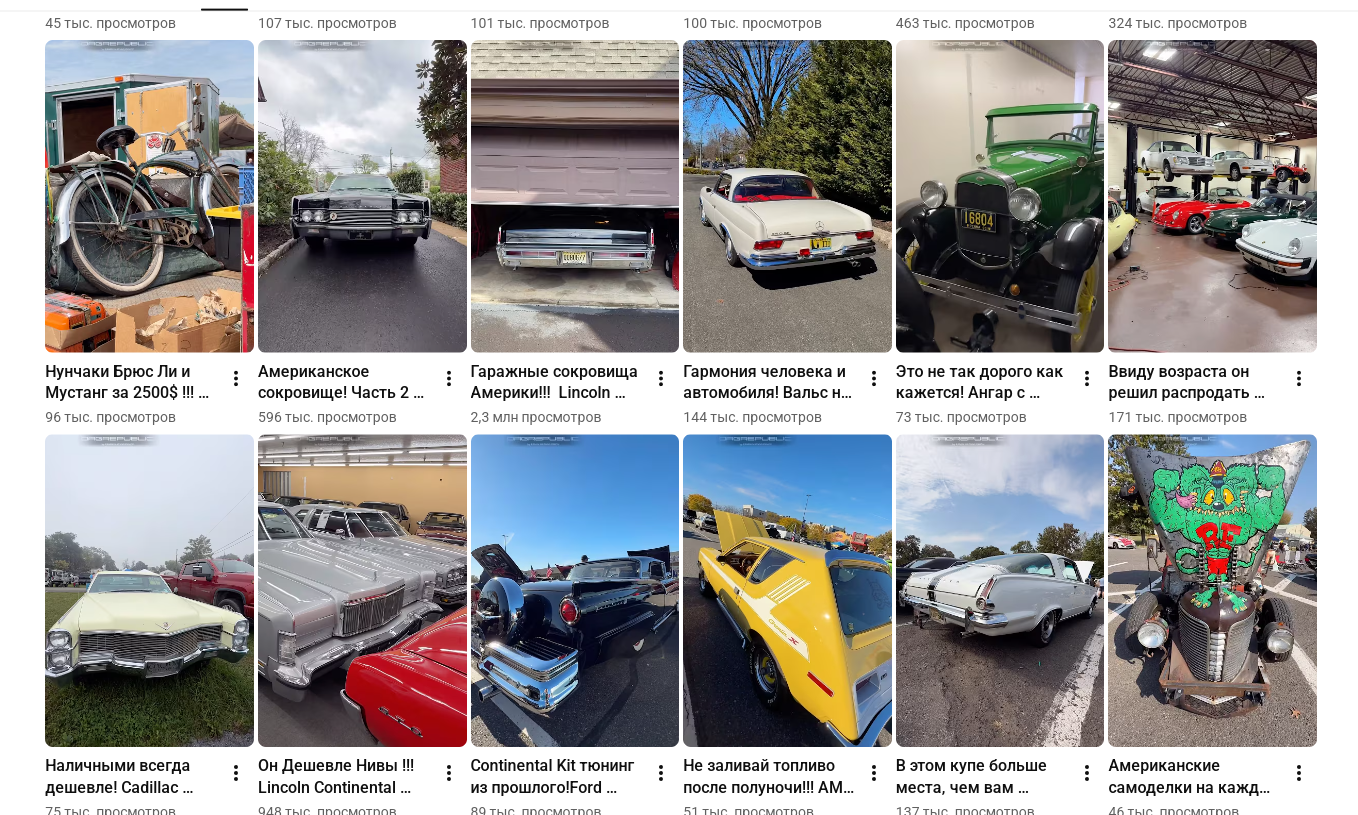Show more actions for Американское сокровище Часть 2
The image size is (1358, 815).
tap(449, 378)
